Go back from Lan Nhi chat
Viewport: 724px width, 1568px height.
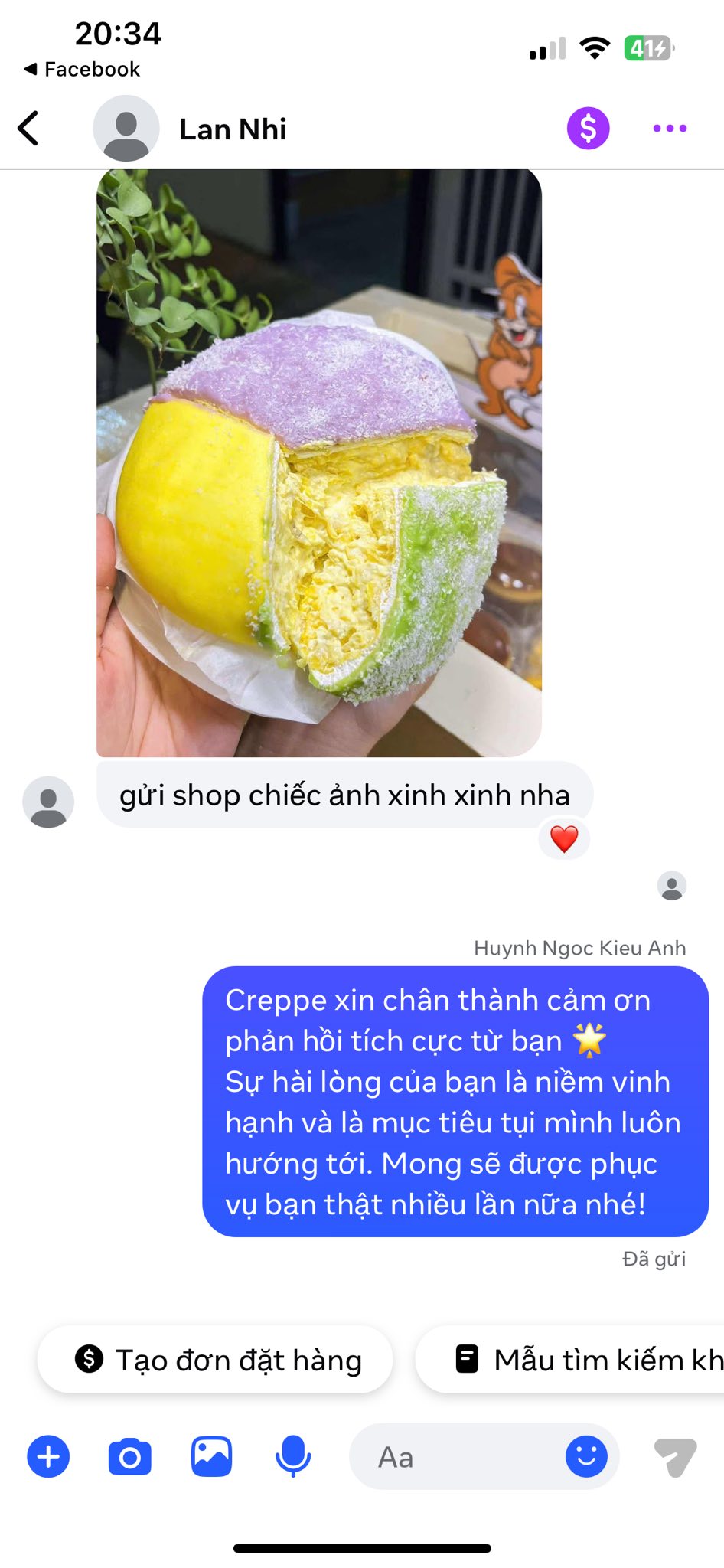(29, 128)
